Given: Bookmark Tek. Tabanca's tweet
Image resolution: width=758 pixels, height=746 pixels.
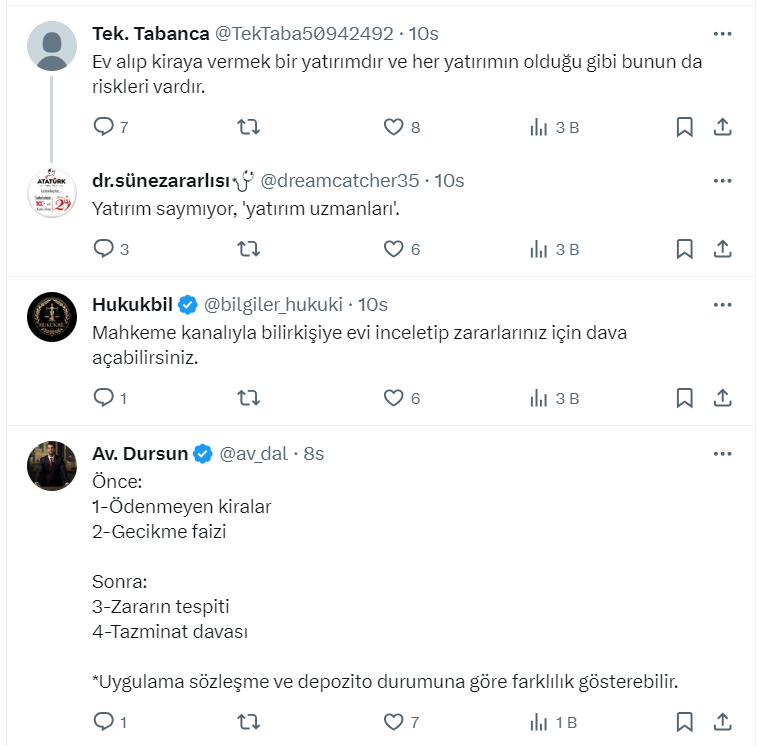Looking at the screenshot, I should (x=684, y=127).
